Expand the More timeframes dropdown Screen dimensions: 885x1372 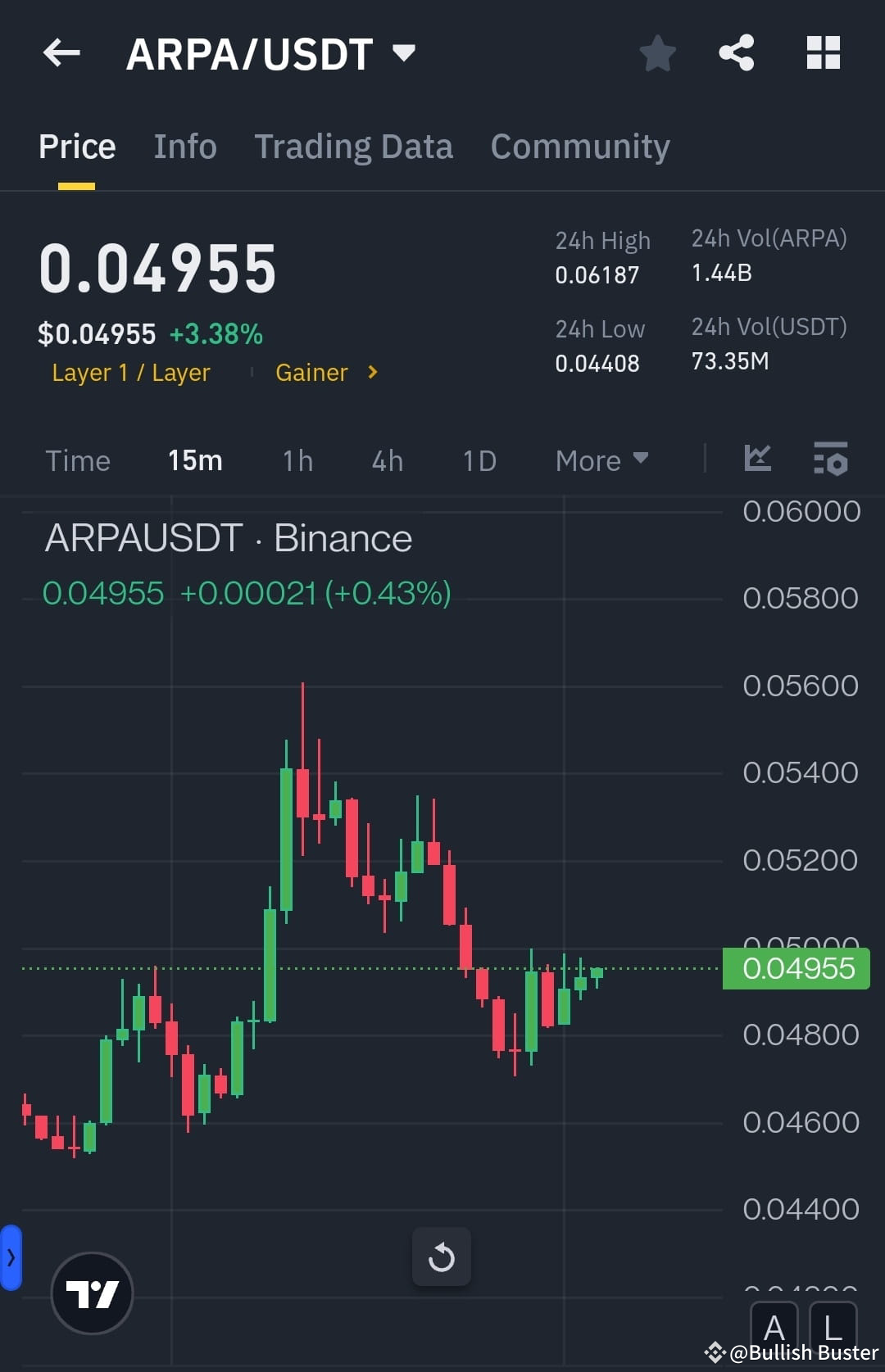pos(601,460)
